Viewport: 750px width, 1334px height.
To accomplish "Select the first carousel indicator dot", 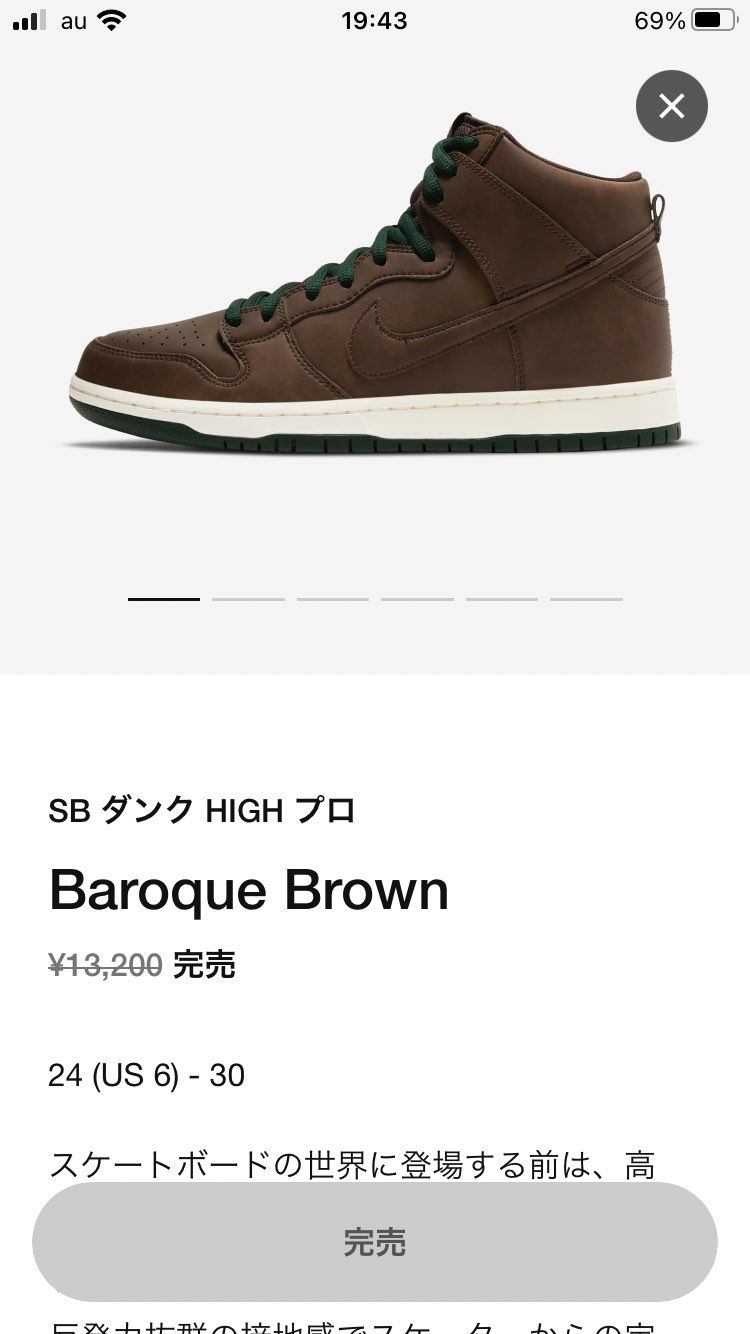I will pyautogui.click(x=163, y=598).
